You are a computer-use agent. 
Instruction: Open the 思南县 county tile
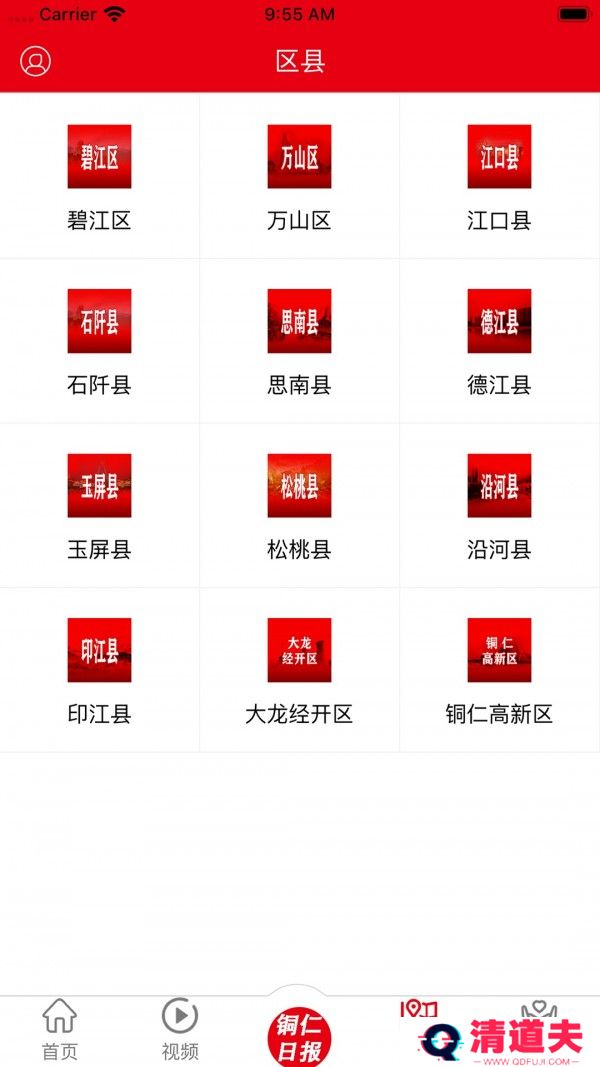[299, 341]
